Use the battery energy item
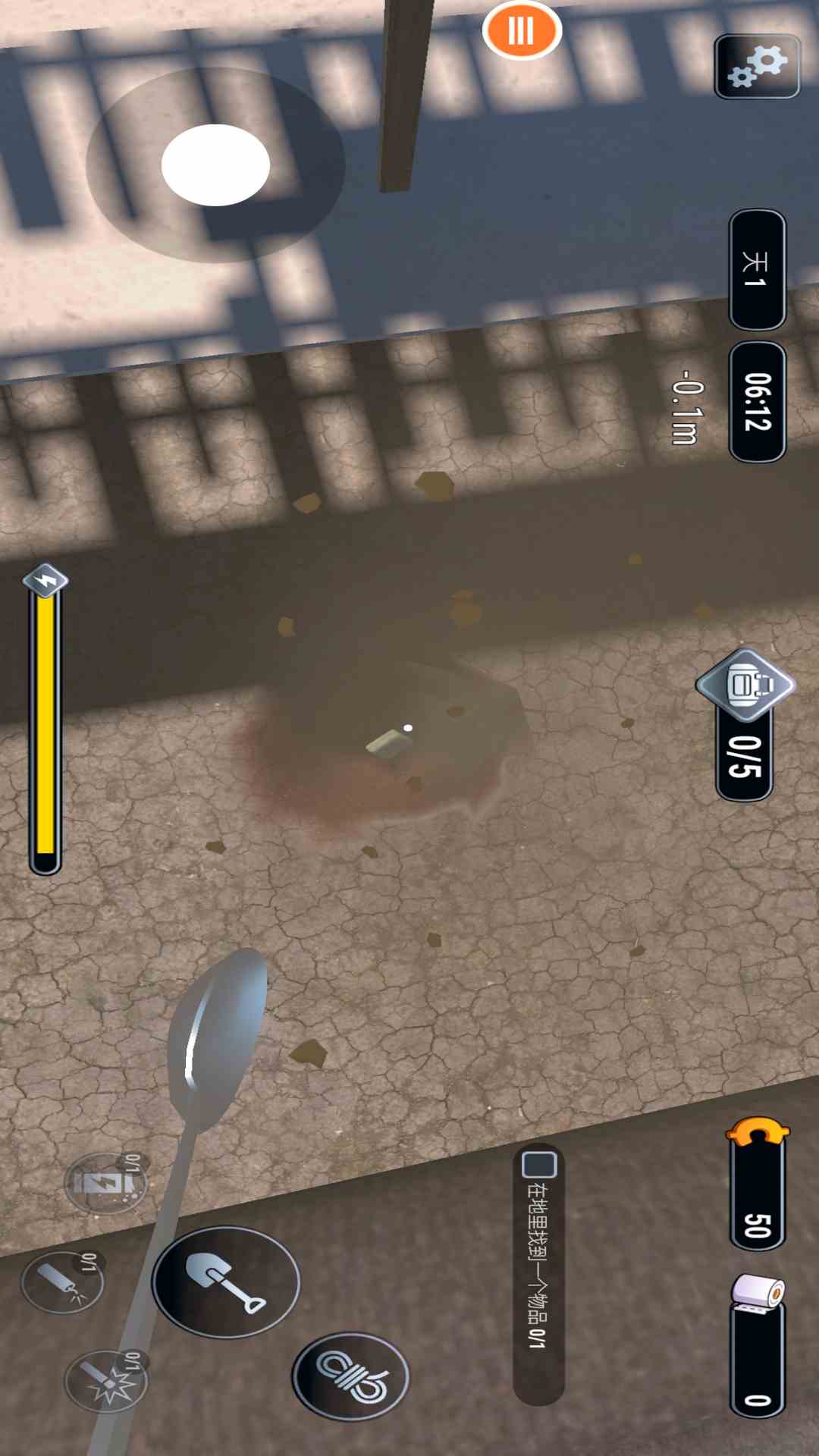Viewport: 819px width, 1456px height. tap(105, 1181)
